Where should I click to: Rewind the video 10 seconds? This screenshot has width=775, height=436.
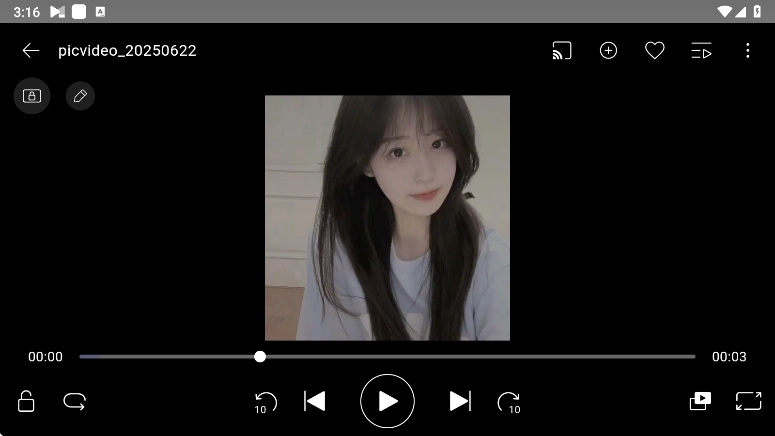pyautogui.click(x=265, y=402)
